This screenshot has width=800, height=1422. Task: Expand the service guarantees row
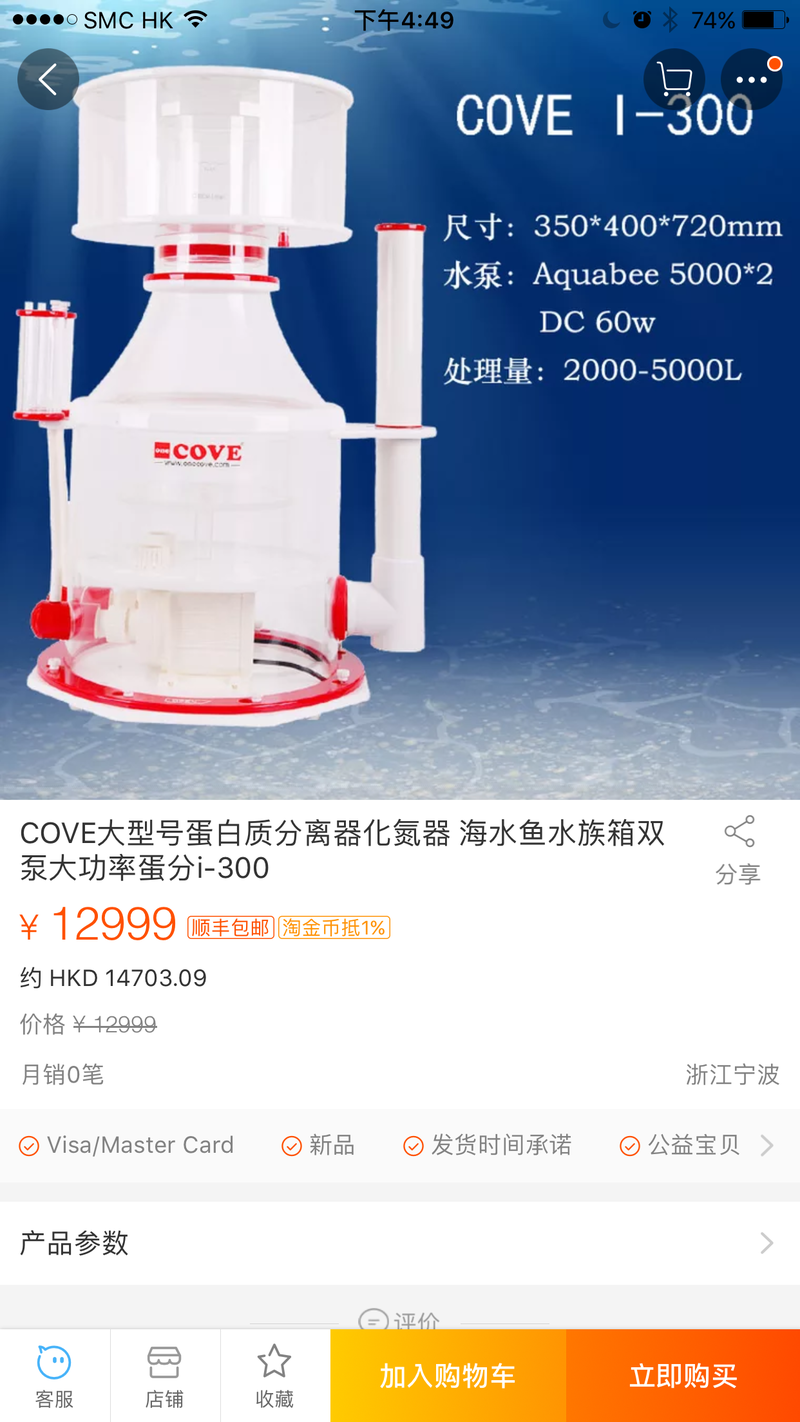[x=400, y=1145]
